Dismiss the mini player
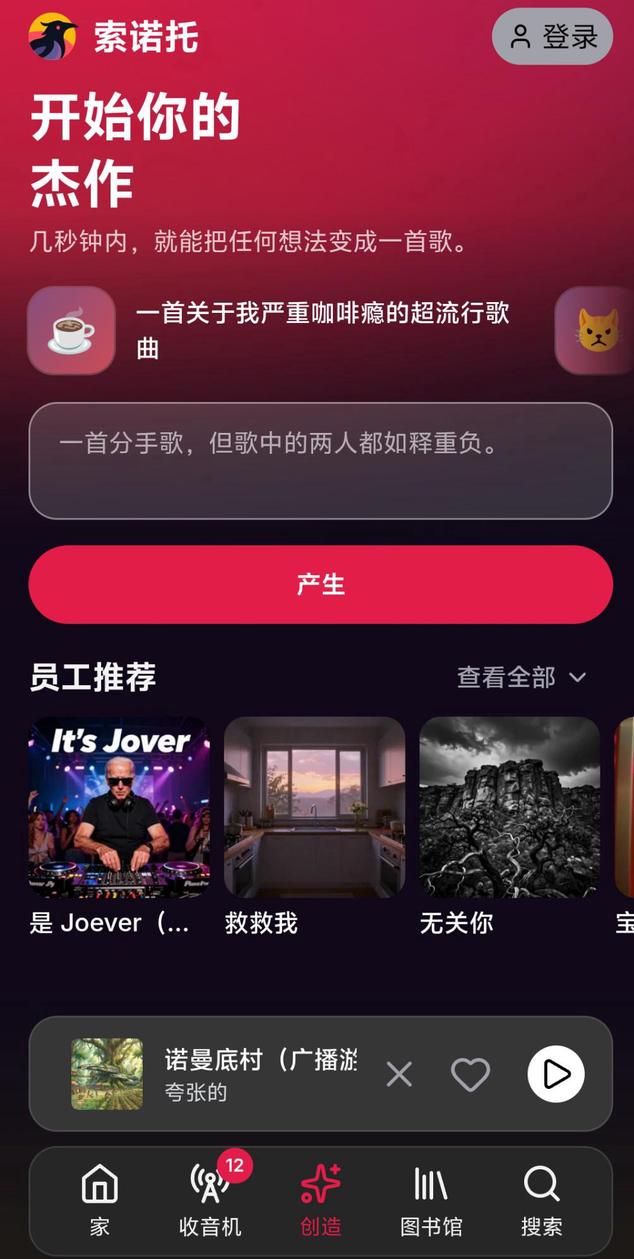The width and height of the screenshot is (634, 1259). (399, 1075)
